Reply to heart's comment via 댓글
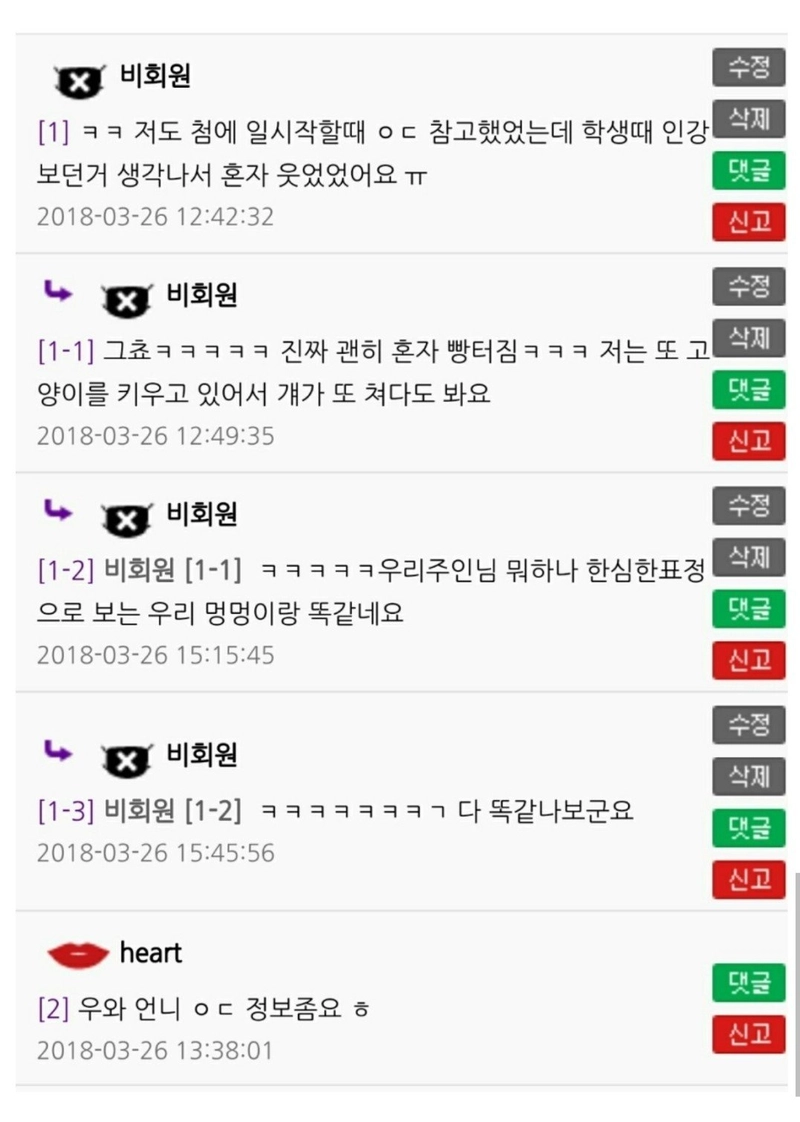The width and height of the screenshot is (800, 1122). click(x=749, y=983)
